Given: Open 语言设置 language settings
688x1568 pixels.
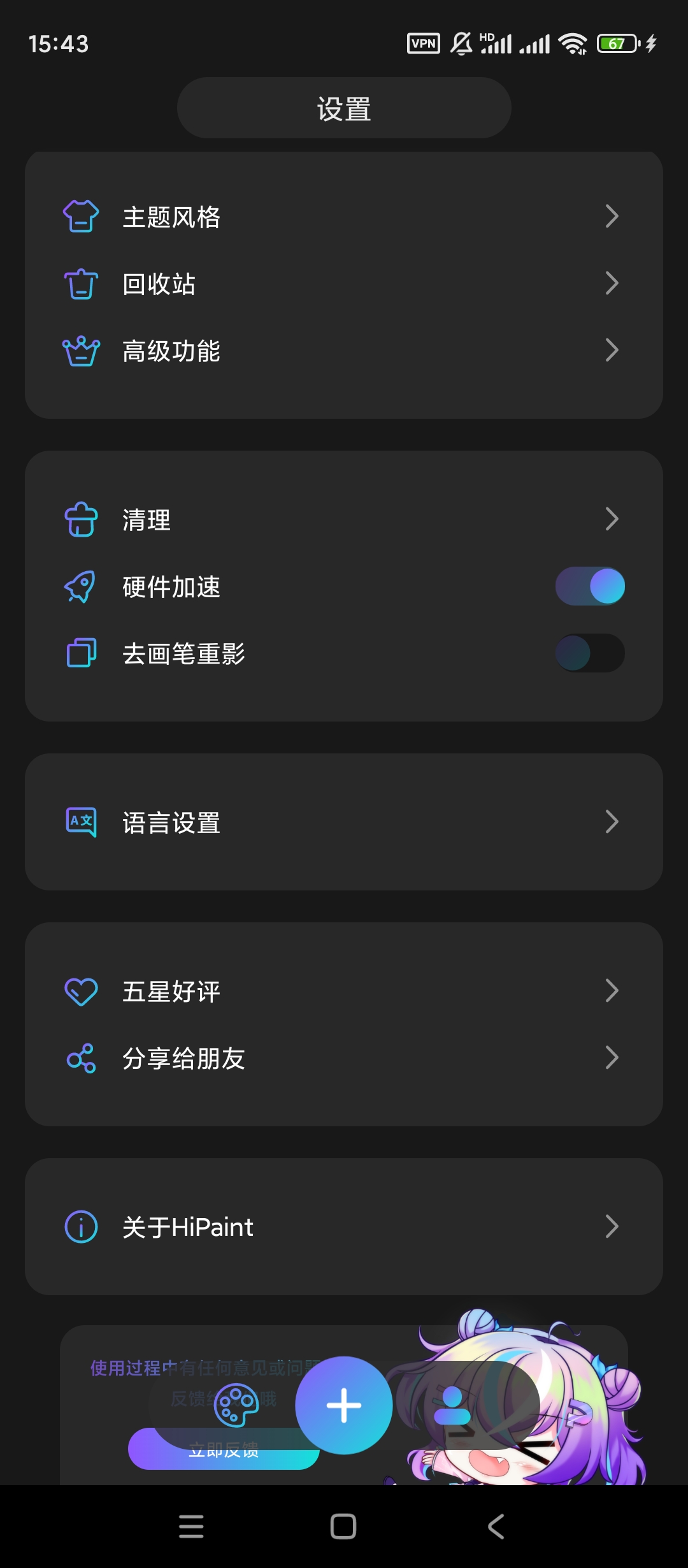Looking at the screenshot, I should click(x=344, y=822).
